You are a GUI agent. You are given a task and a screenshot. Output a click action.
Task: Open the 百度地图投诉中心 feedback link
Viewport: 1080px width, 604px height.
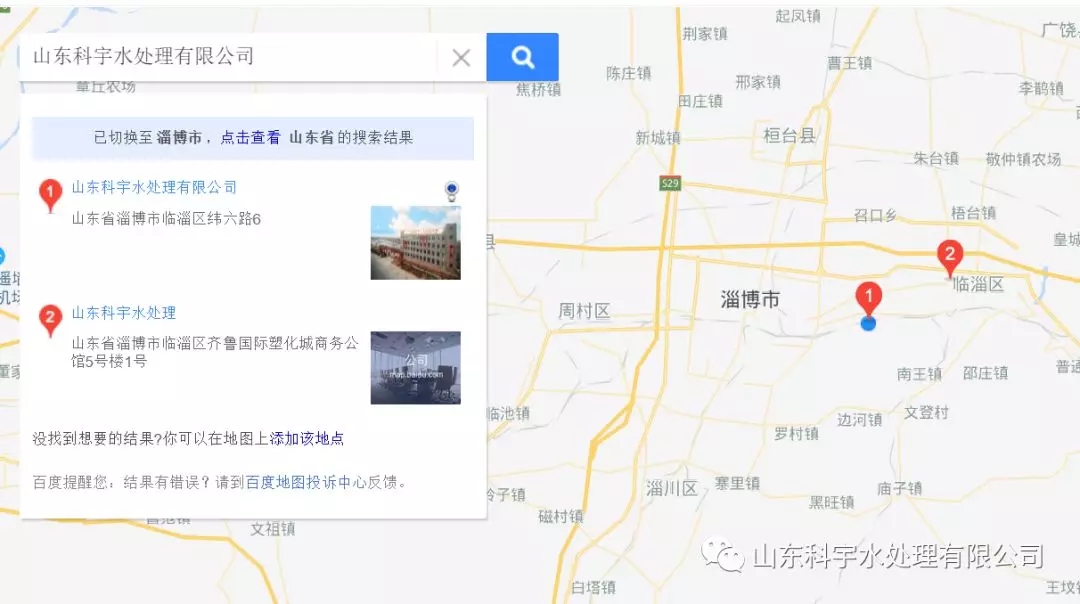(x=306, y=482)
